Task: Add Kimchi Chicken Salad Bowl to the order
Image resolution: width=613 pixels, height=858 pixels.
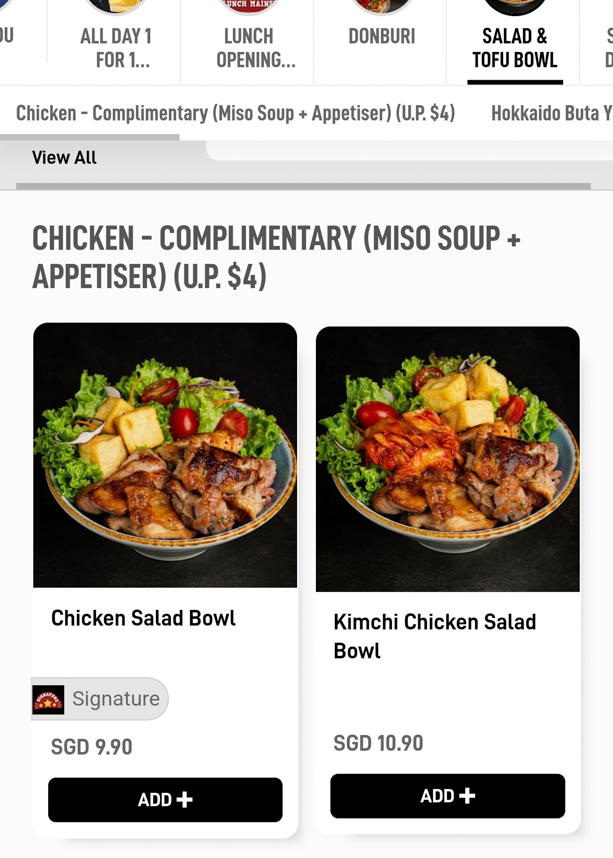Action: click(x=447, y=796)
